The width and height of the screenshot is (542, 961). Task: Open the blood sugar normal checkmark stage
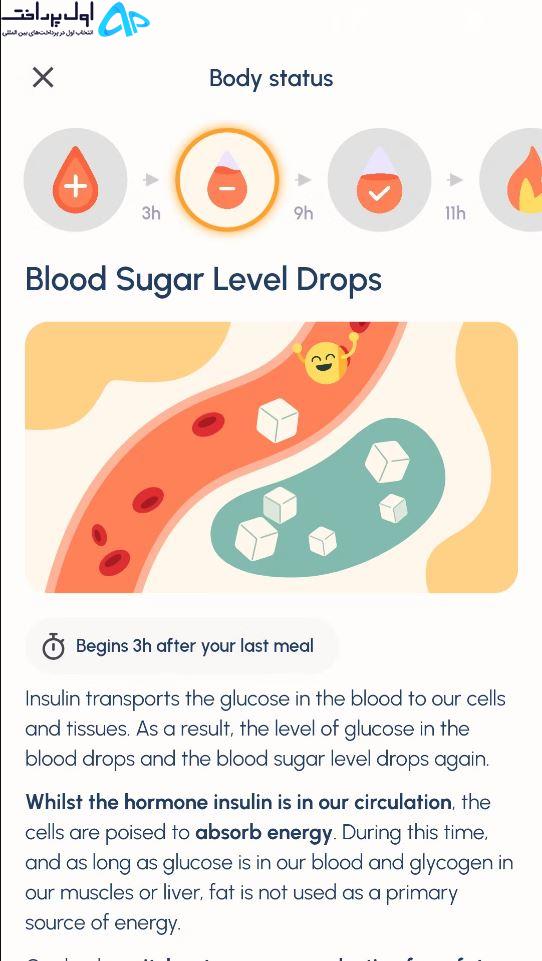[380, 180]
